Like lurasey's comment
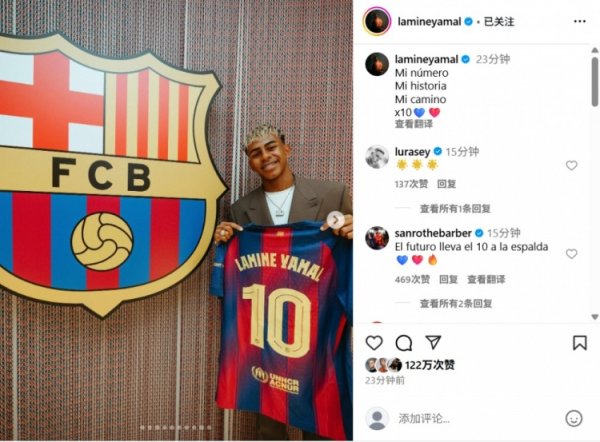 (572, 165)
